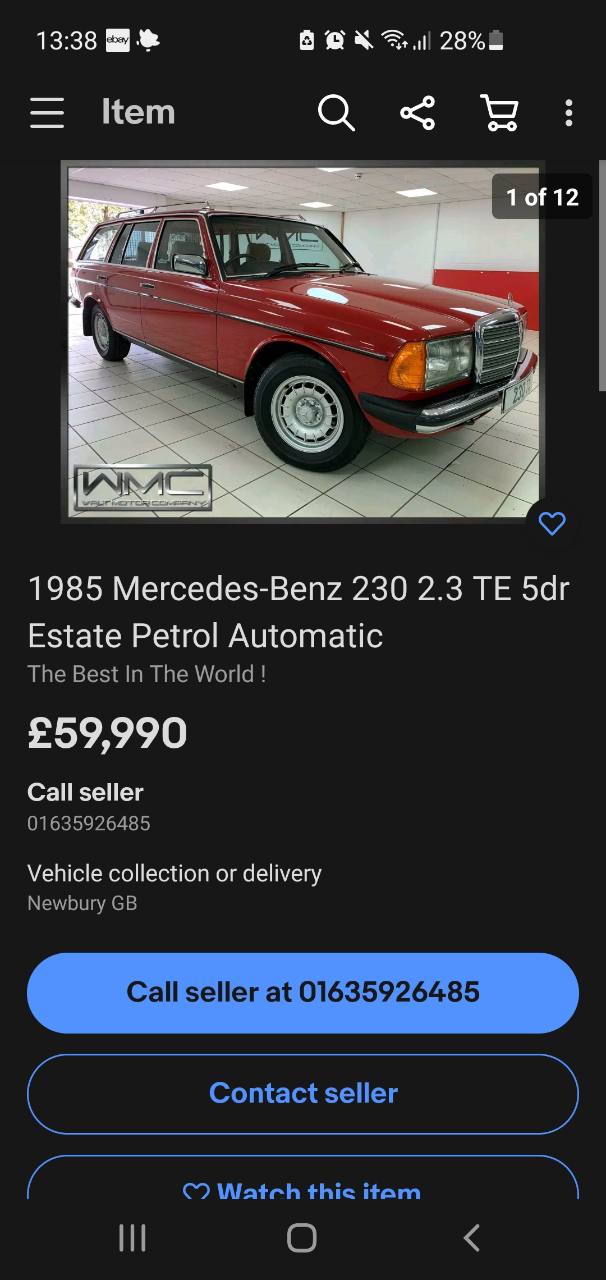Go back with system back button
606x1280 pixels.
[x=472, y=1238]
